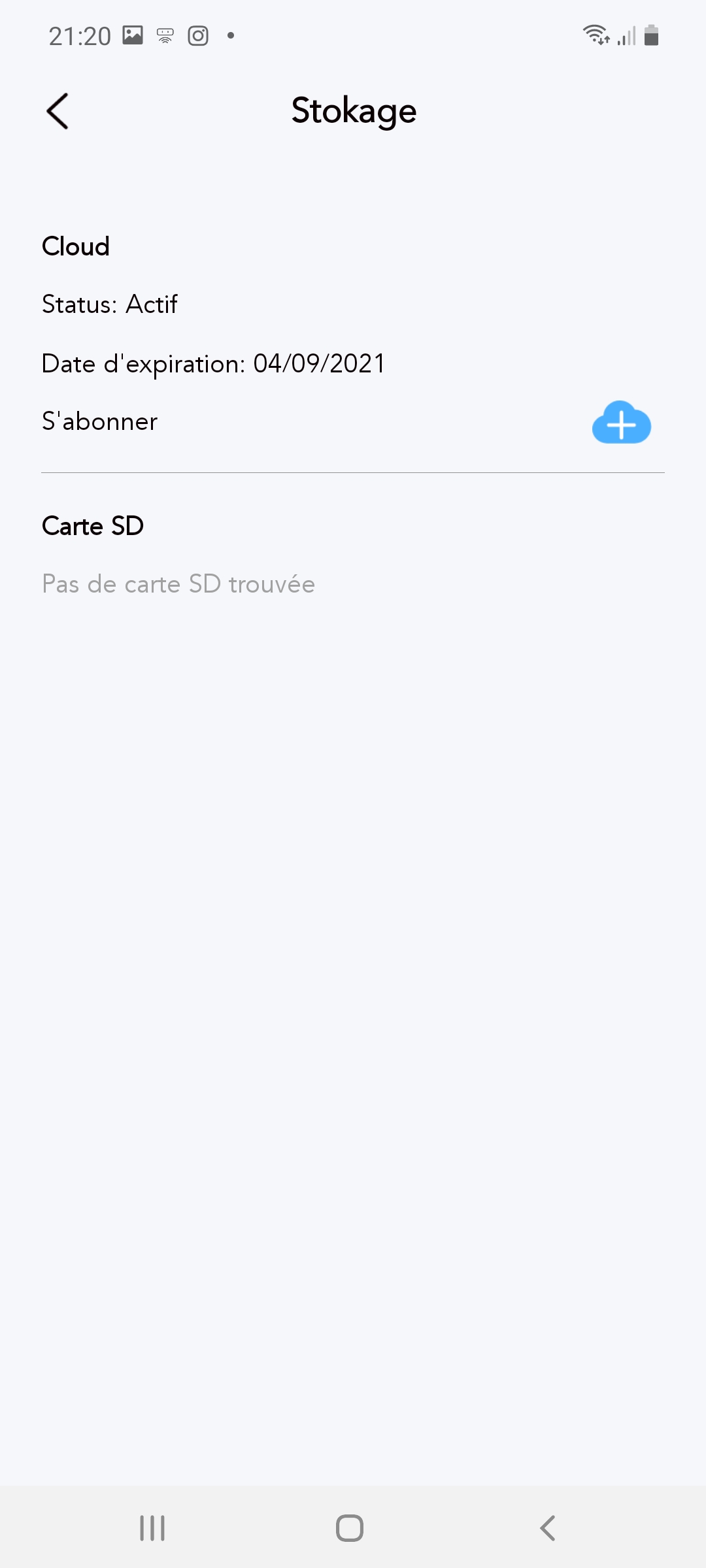The image size is (706, 1568).
Task: Open the recent apps view
Action: pyautogui.click(x=152, y=1528)
